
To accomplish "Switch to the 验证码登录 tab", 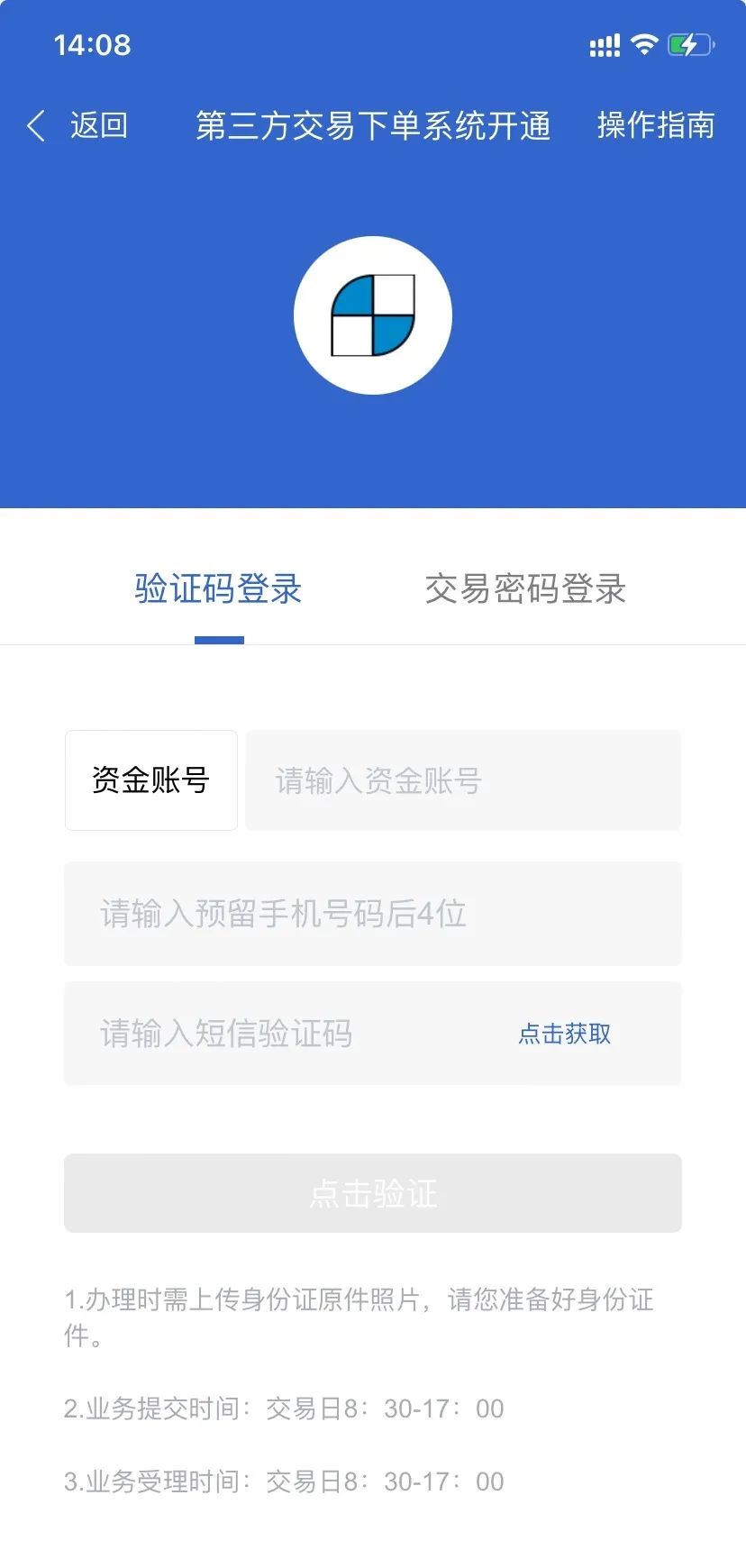I will pos(218,589).
